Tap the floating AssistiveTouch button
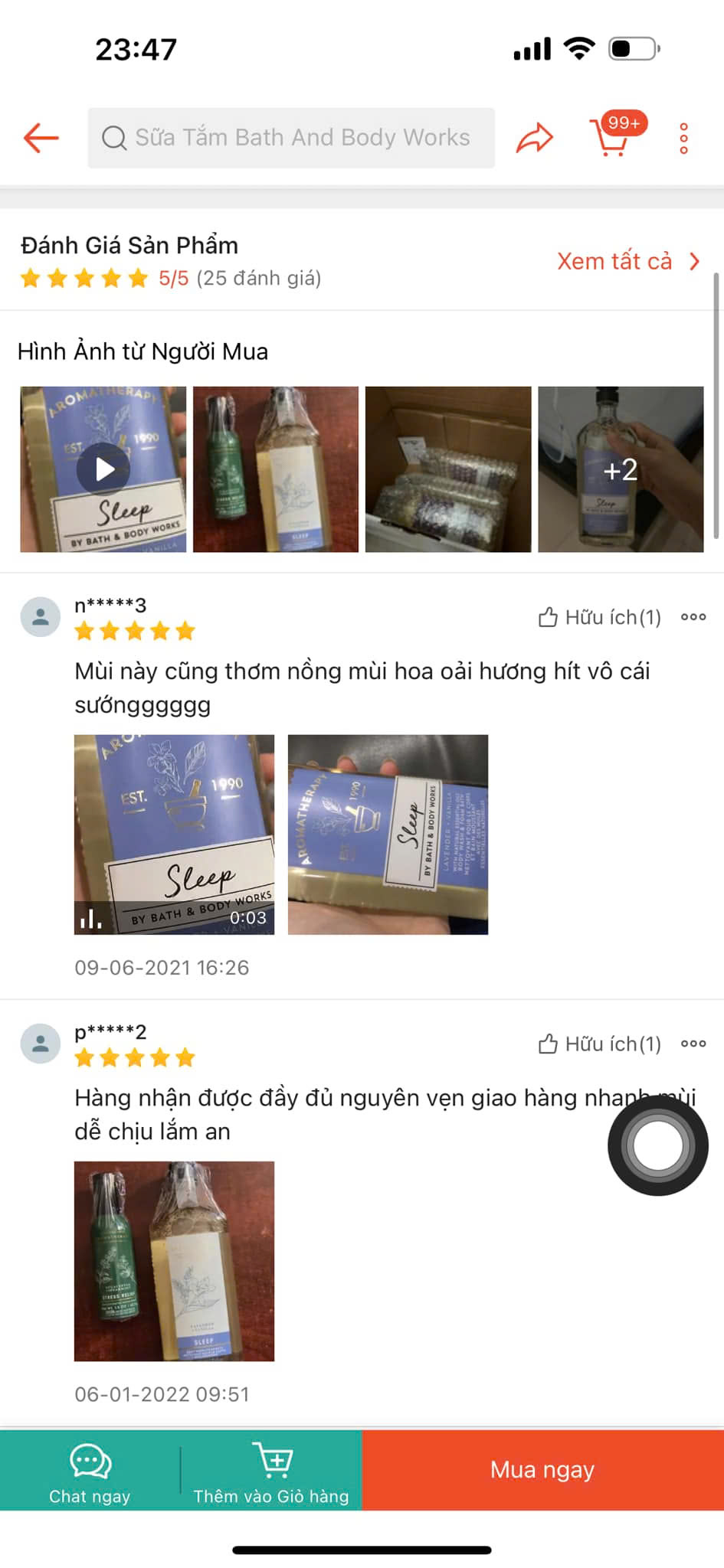This screenshot has height=1568, width=724. tap(657, 1145)
